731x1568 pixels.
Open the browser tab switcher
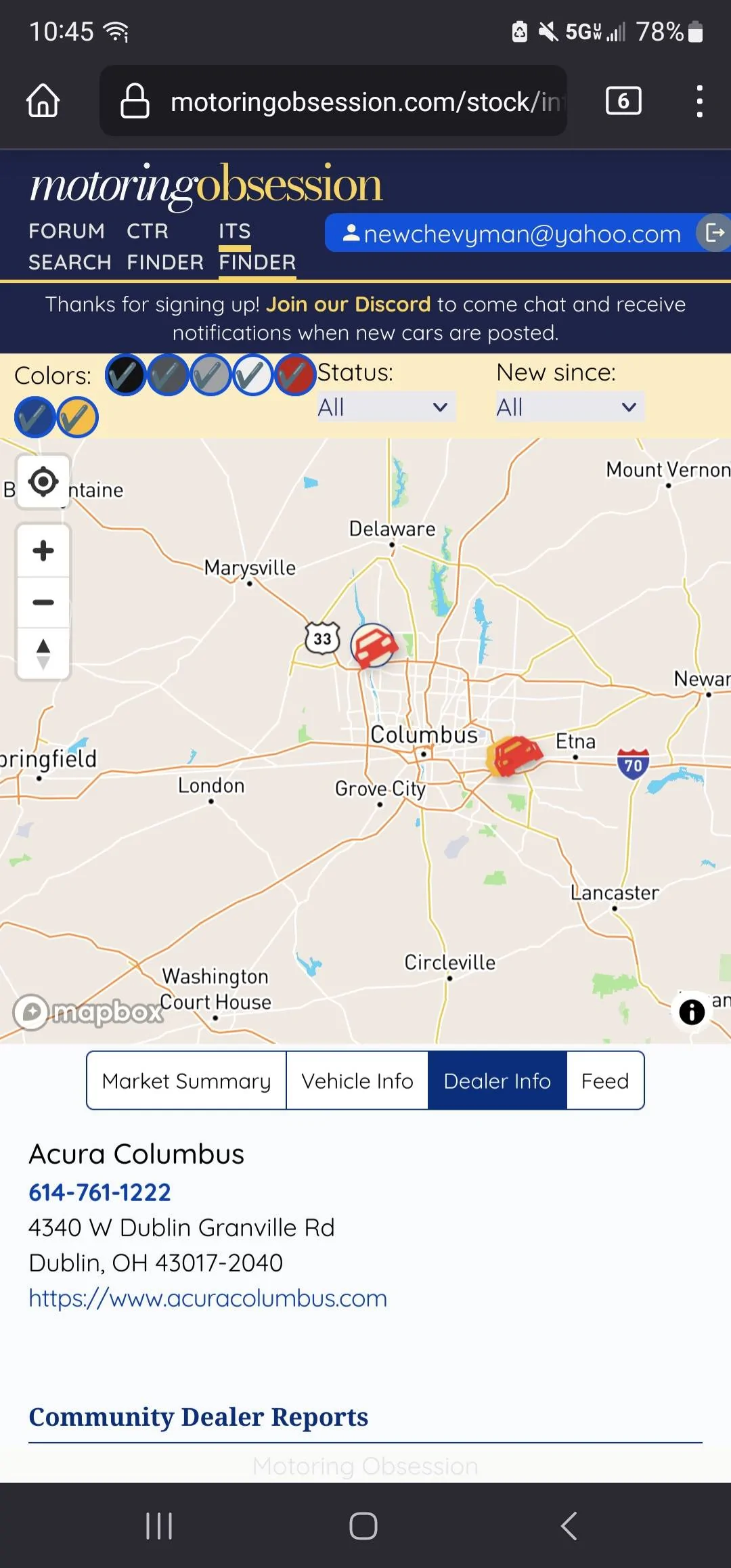click(623, 101)
